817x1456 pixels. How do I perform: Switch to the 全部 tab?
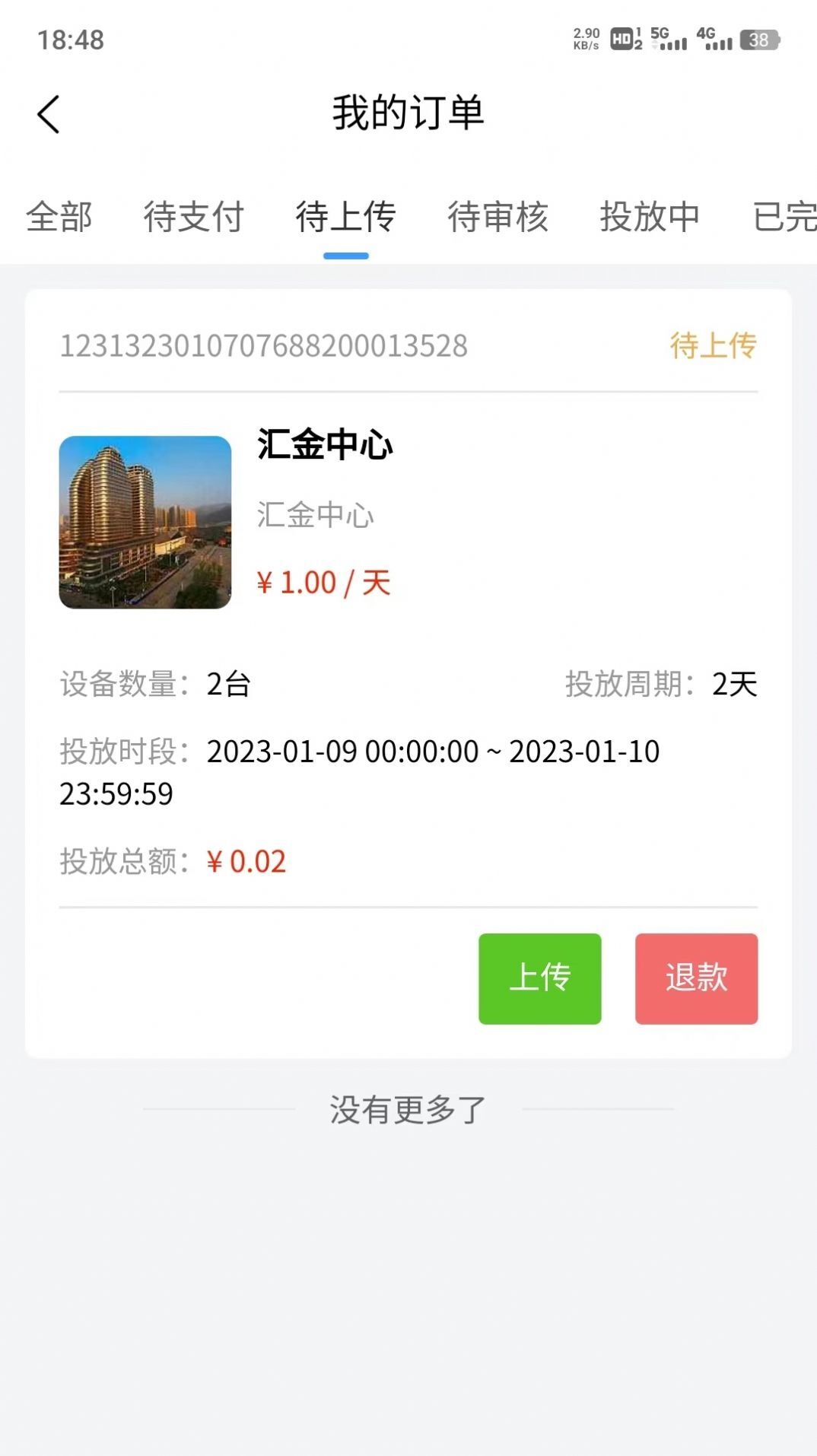59,217
